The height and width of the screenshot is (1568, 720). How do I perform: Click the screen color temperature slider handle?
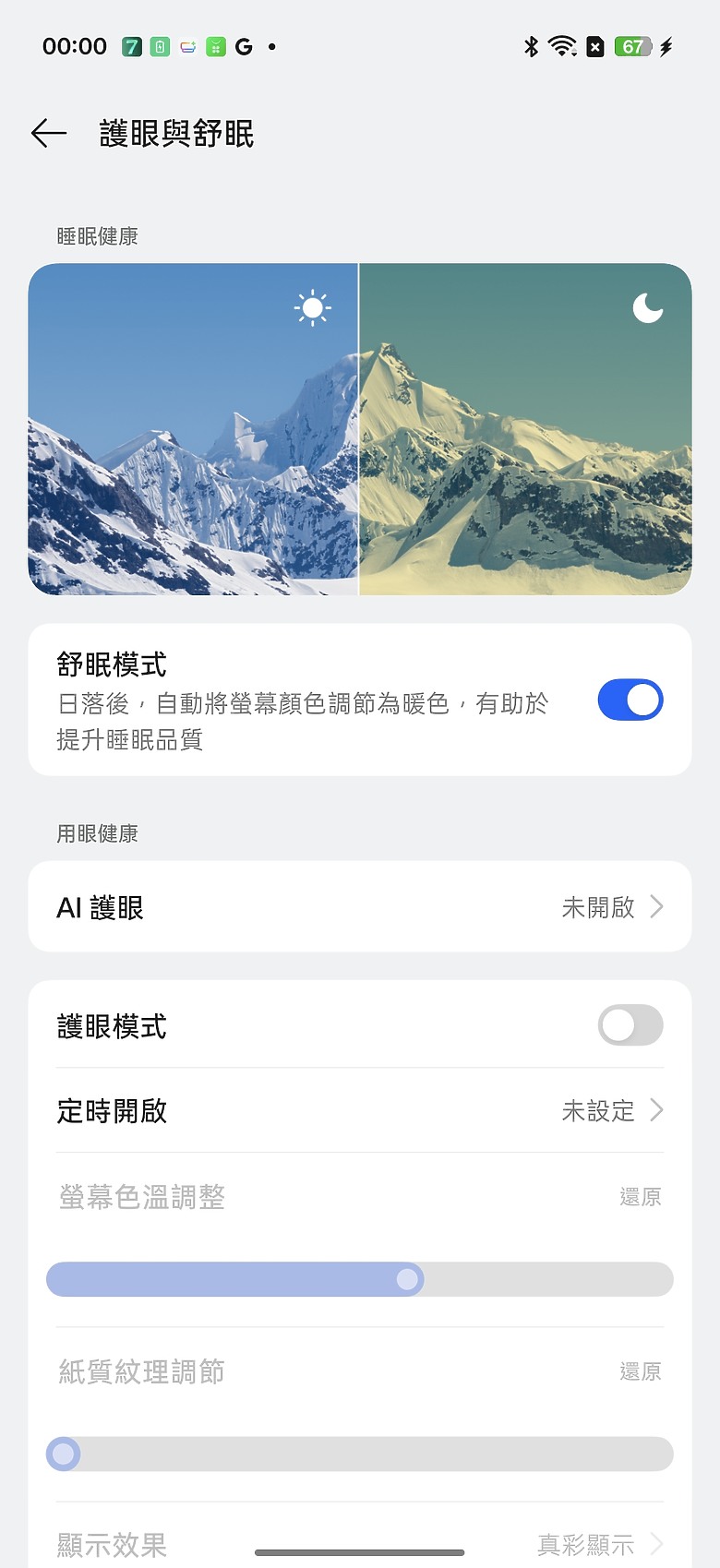[x=407, y=1279]
